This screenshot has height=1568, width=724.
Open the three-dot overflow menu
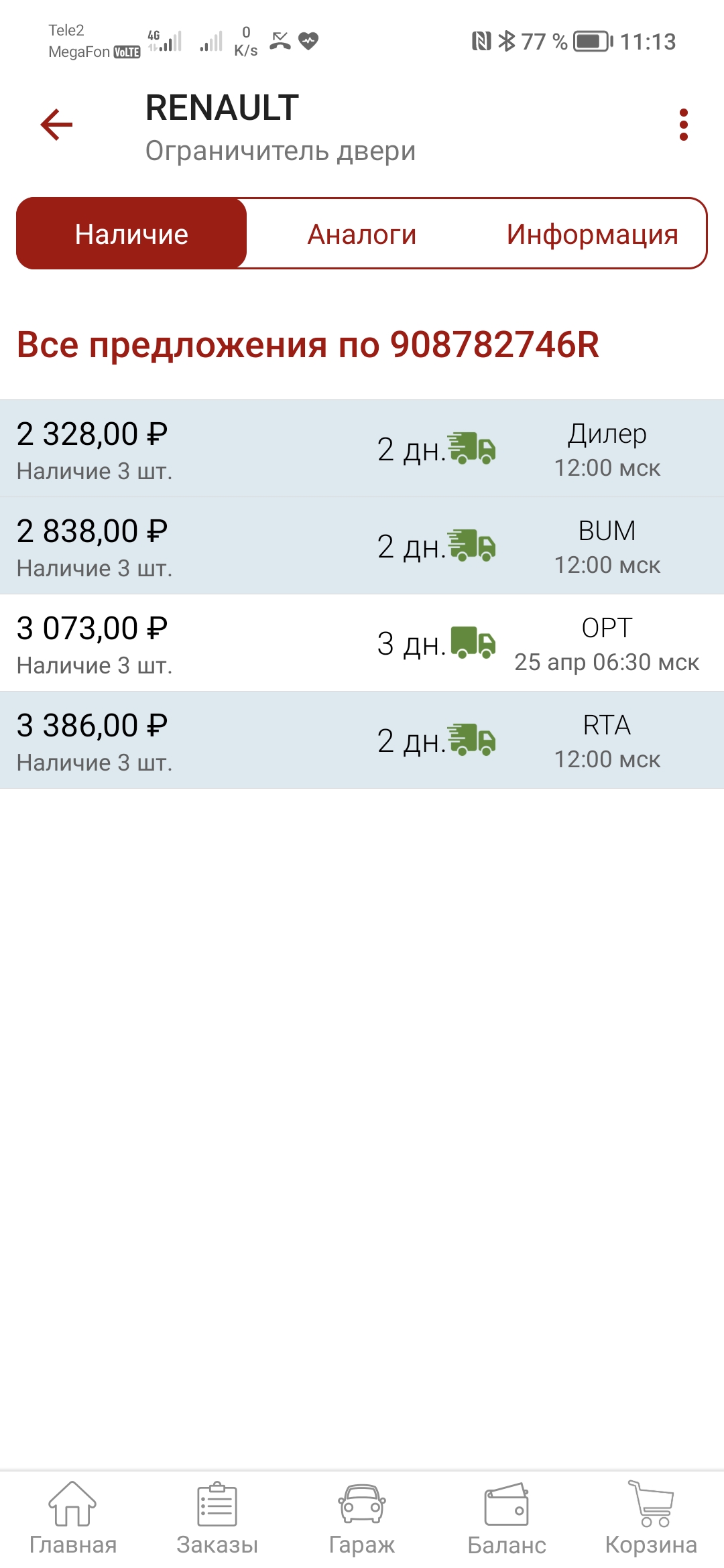point(683,125)
